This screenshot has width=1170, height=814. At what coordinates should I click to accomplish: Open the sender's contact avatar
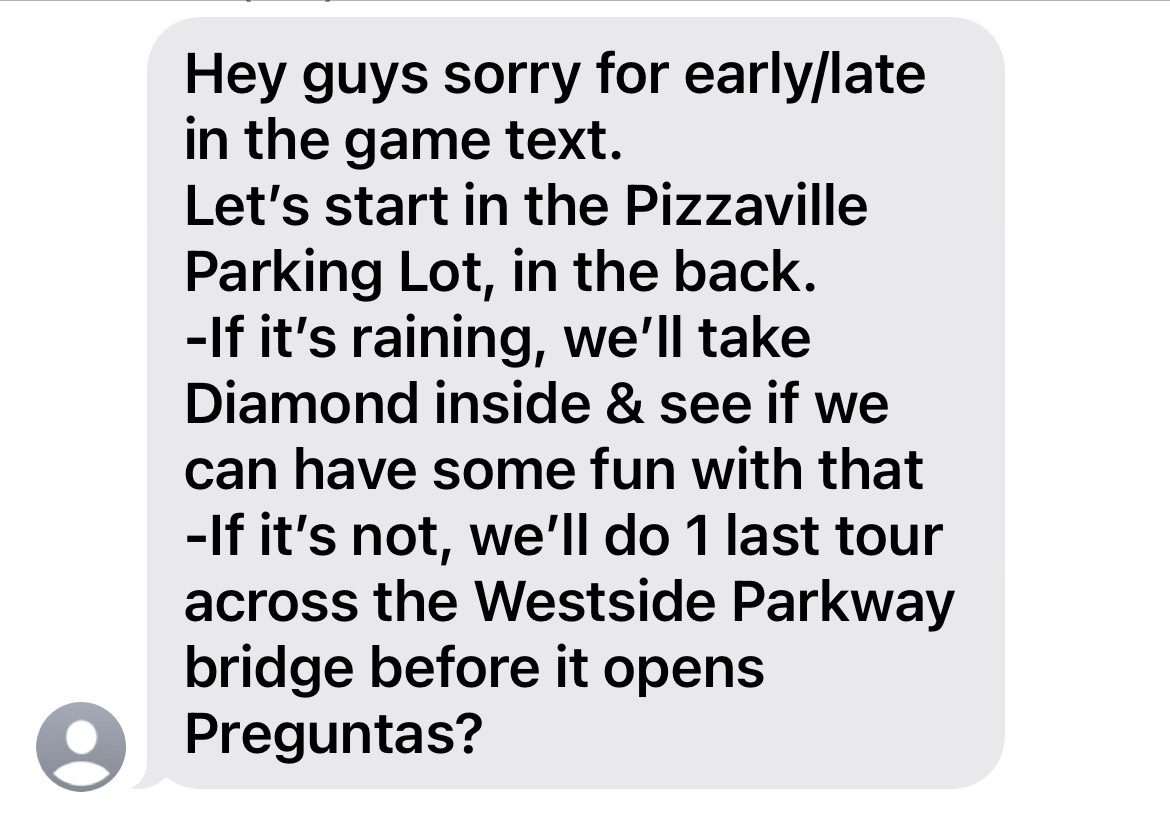(x=80, y=746)
